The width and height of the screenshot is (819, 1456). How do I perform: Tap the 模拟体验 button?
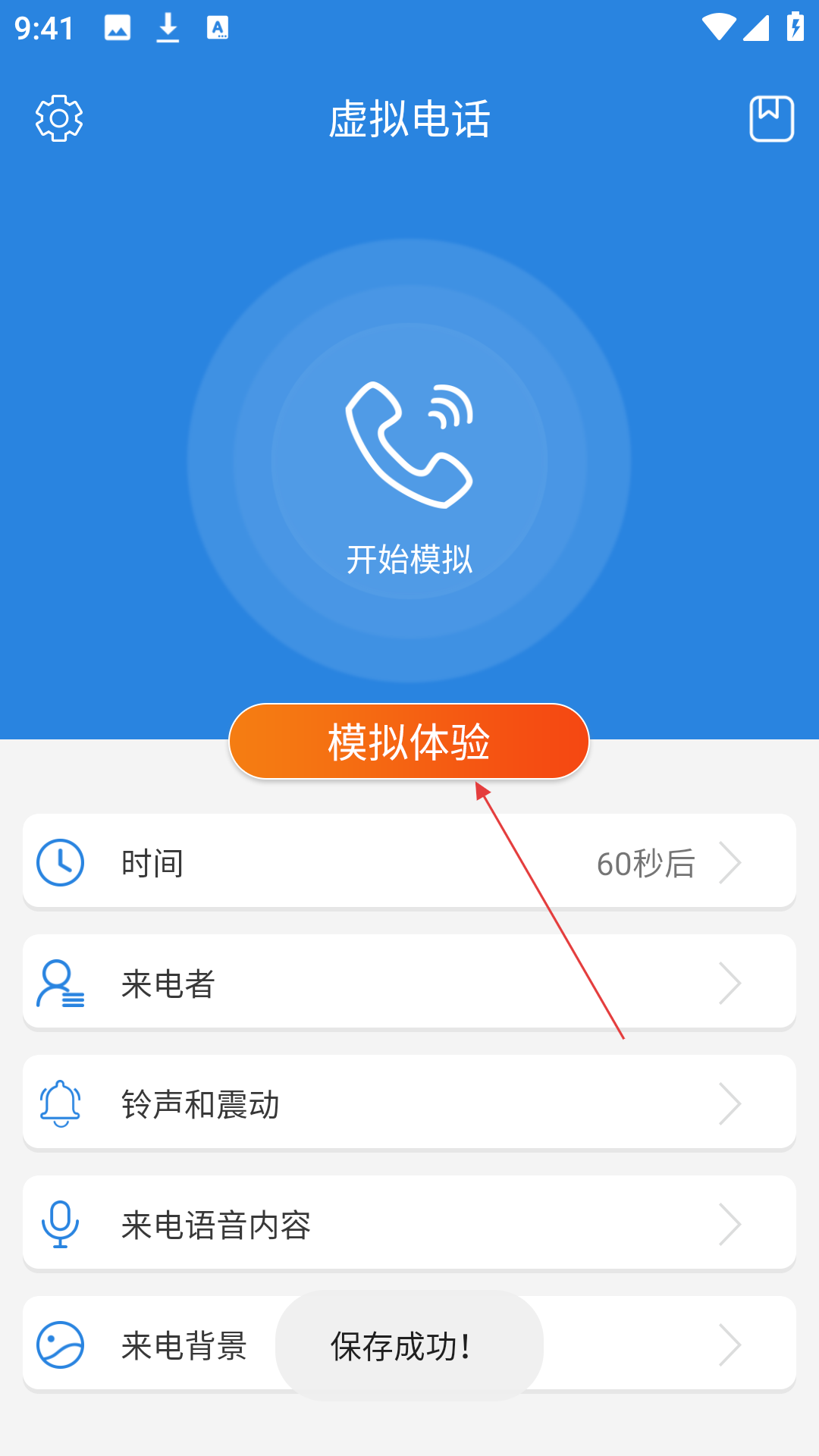point(409,742)
